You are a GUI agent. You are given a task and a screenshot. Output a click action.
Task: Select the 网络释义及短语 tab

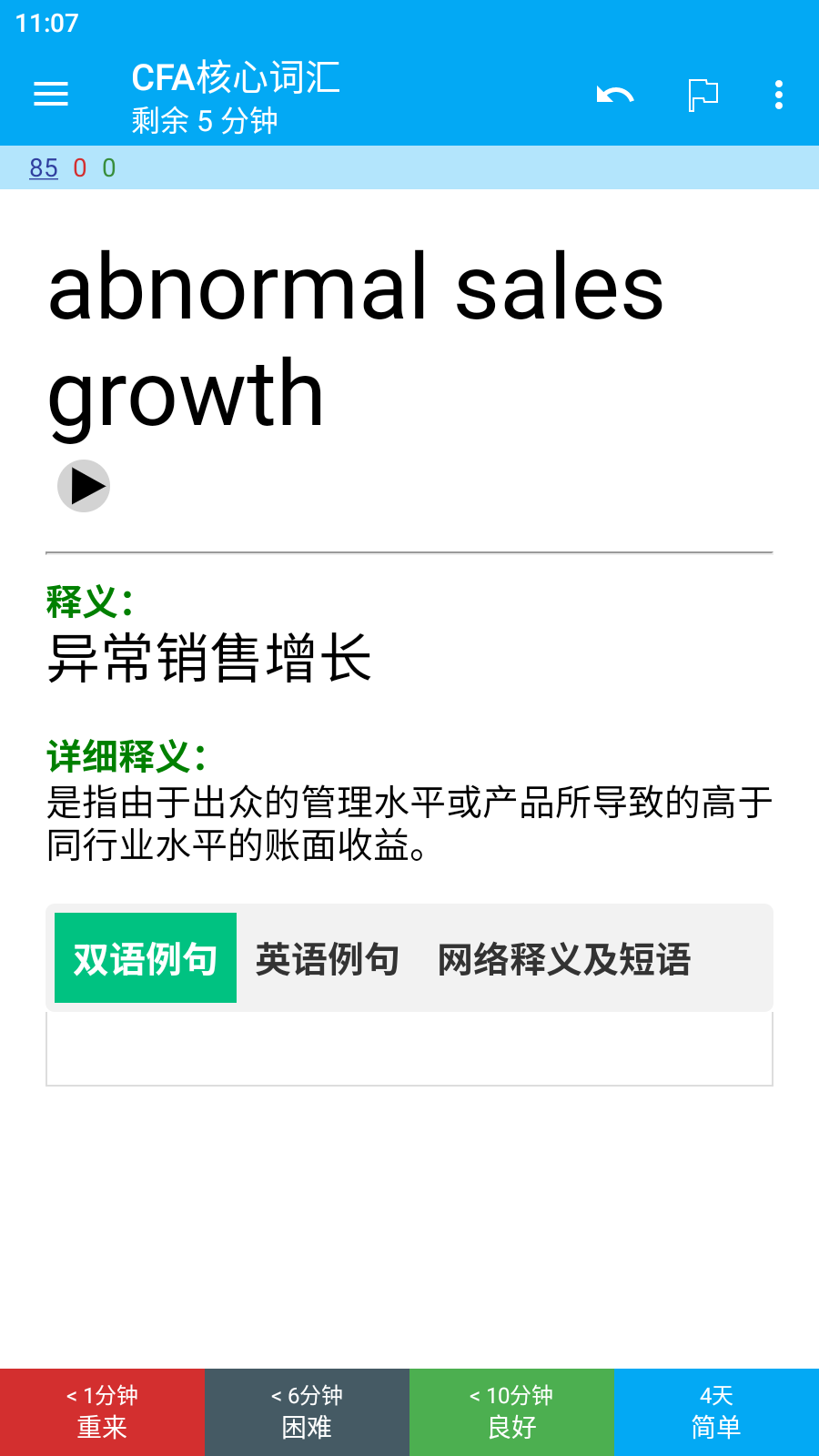pyautogui.click(x=564, y=958)
